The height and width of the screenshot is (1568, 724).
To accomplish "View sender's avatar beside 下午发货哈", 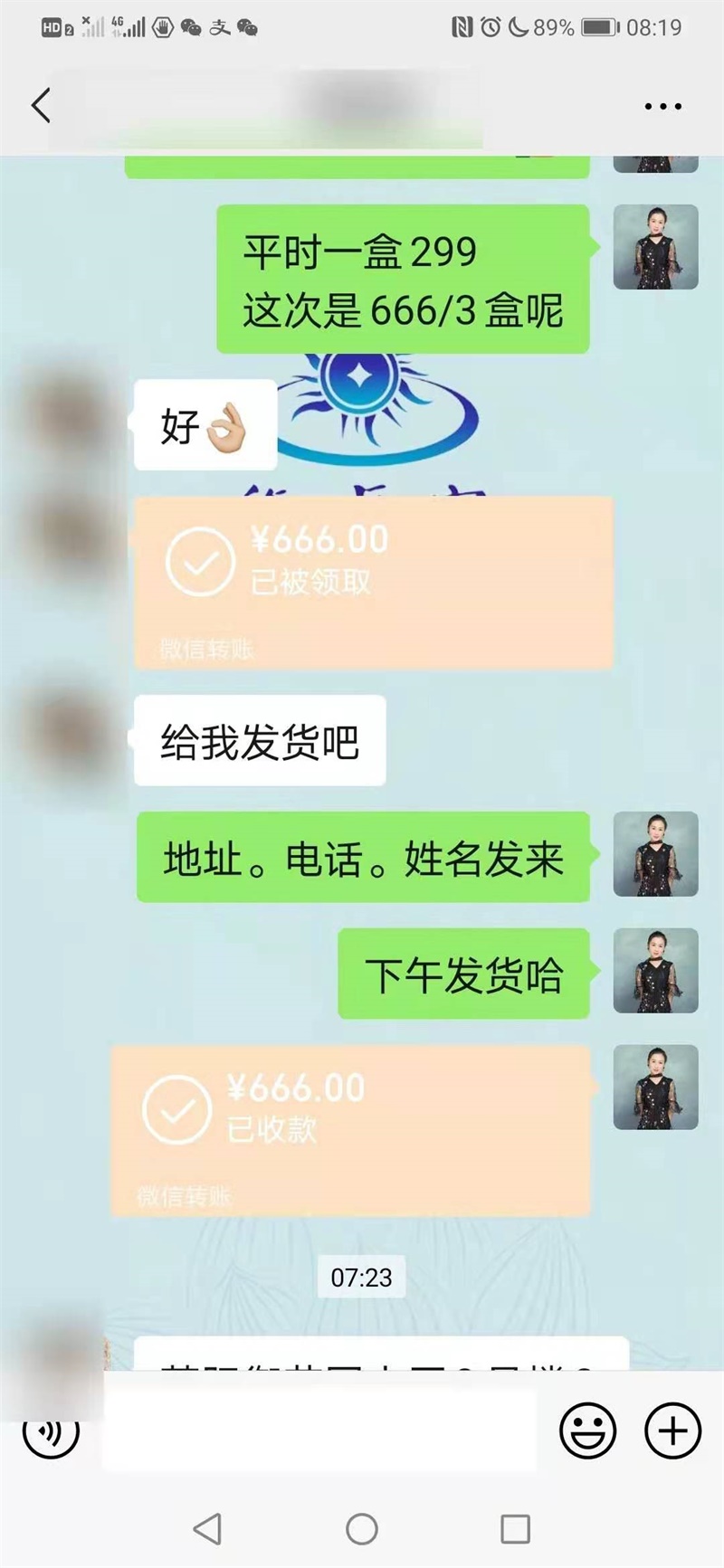I will [655, 970].
